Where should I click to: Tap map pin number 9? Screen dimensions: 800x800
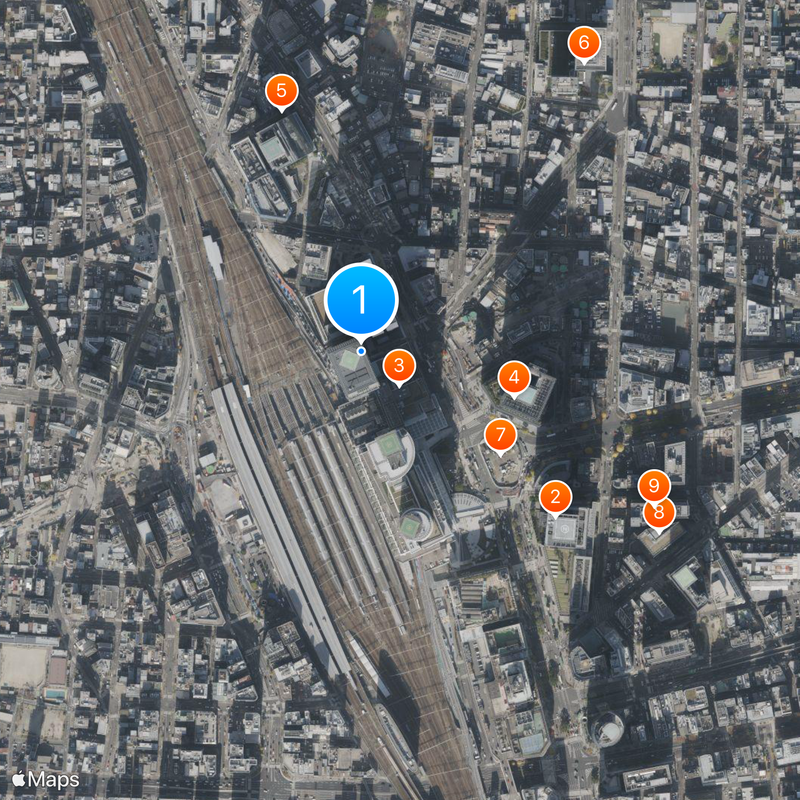click(x=653, y=485)
